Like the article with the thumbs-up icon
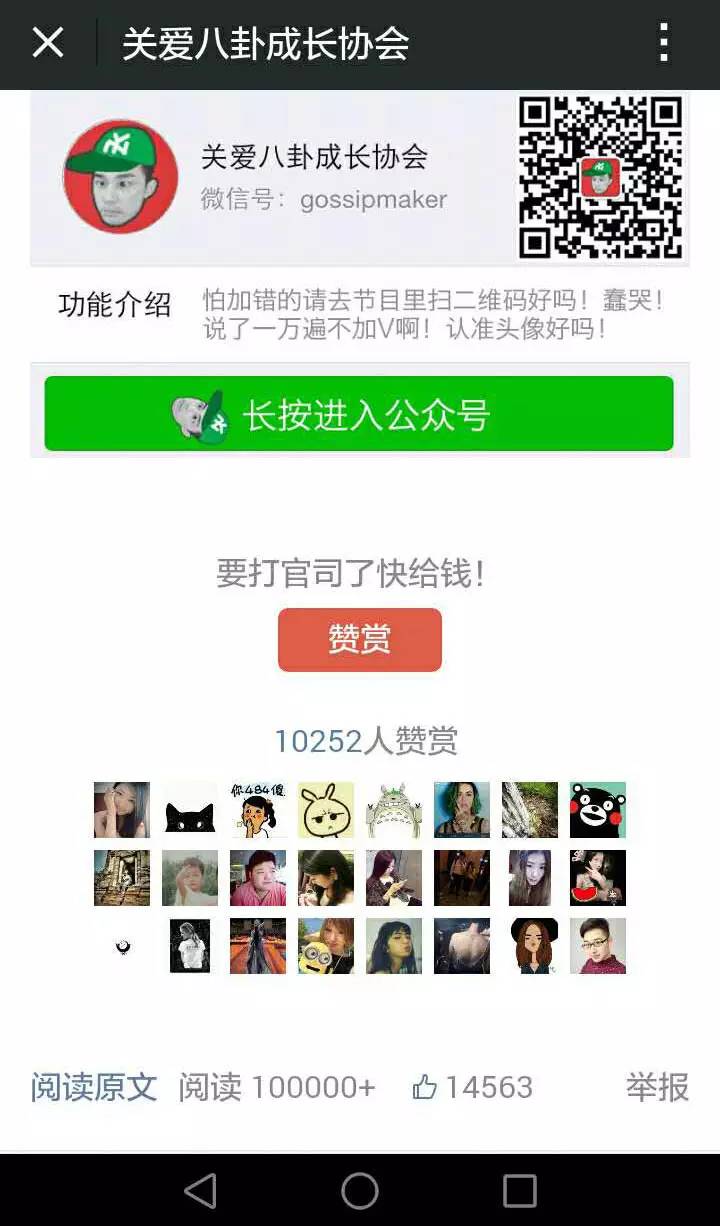 pyautogui.click(x=425, y=1087)
